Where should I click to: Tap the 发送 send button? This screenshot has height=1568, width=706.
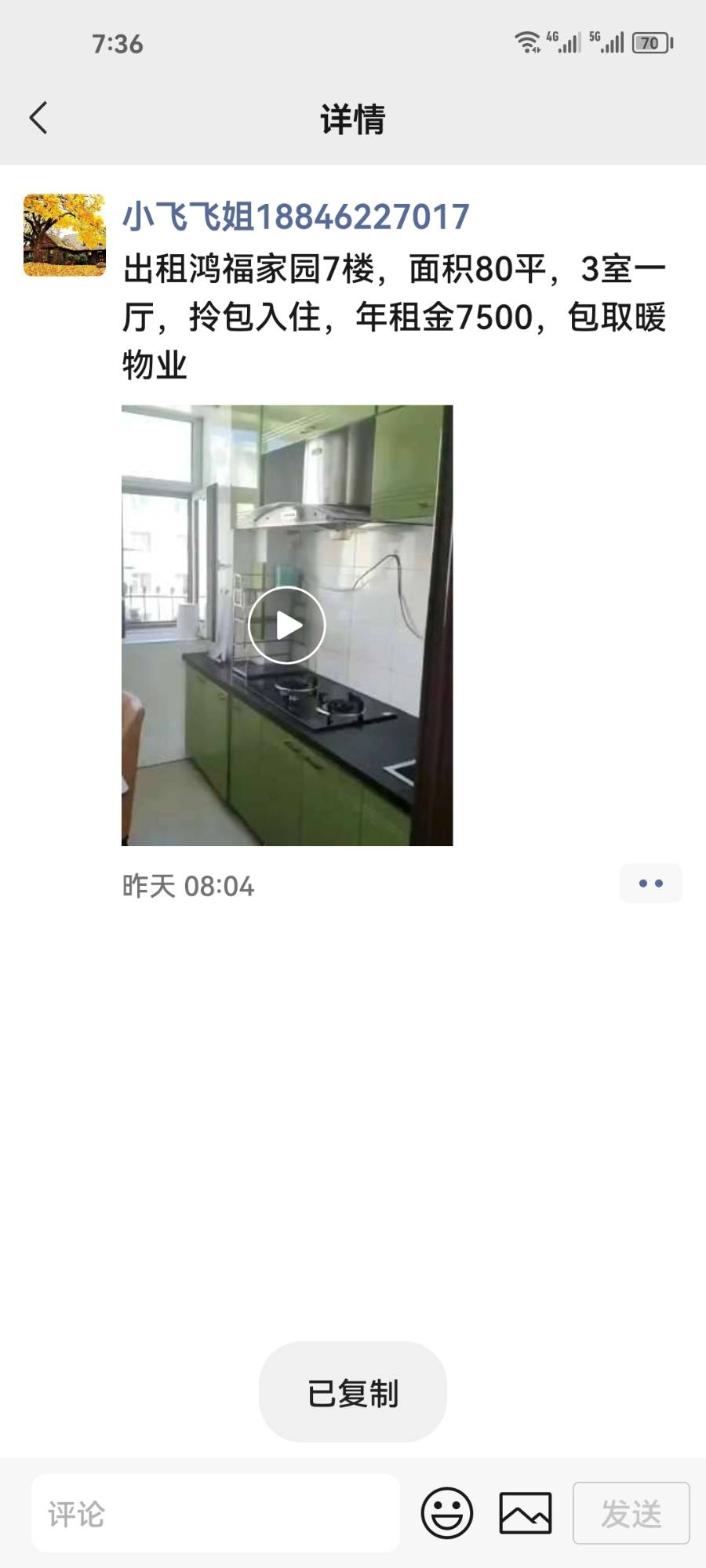(631, 1513)
